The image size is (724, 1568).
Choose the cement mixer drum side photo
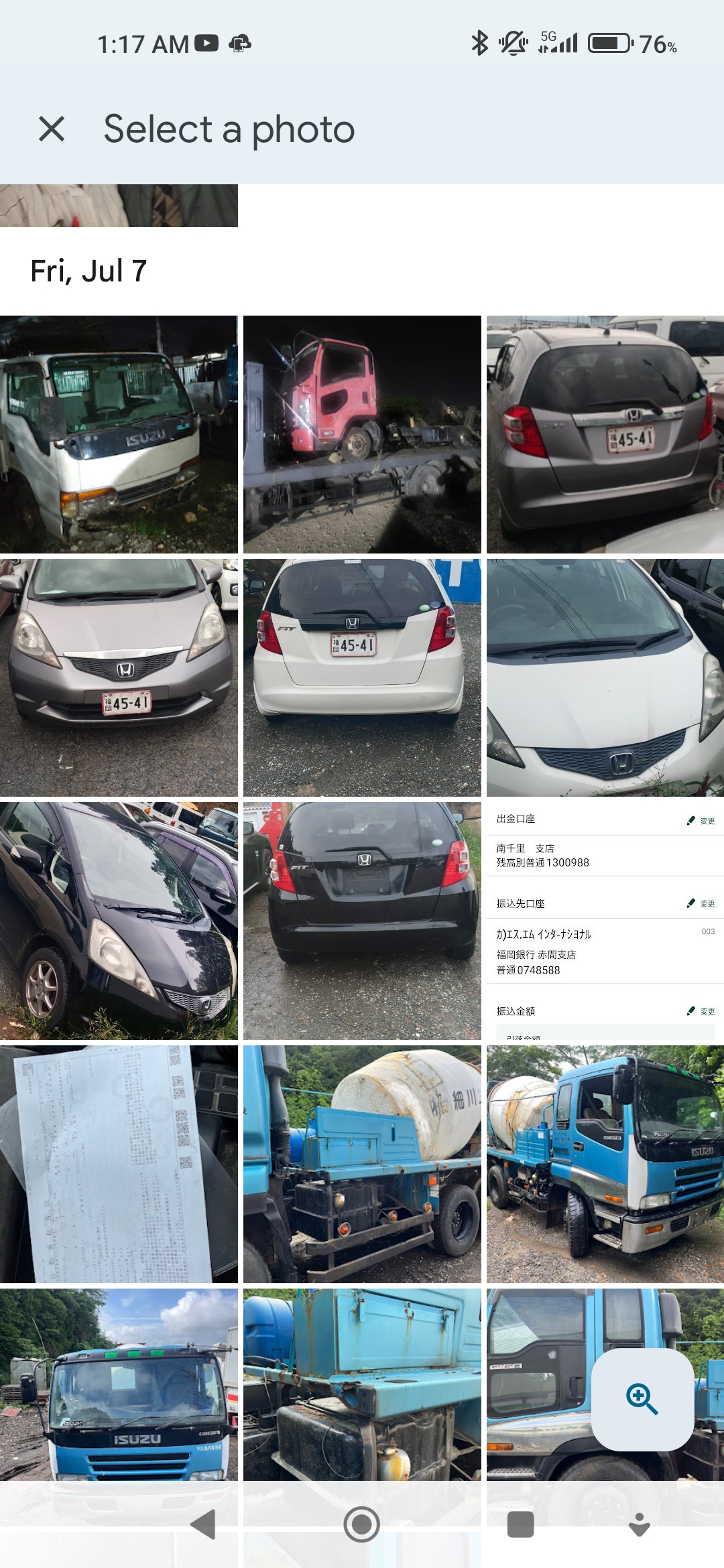pos(362,1164)
